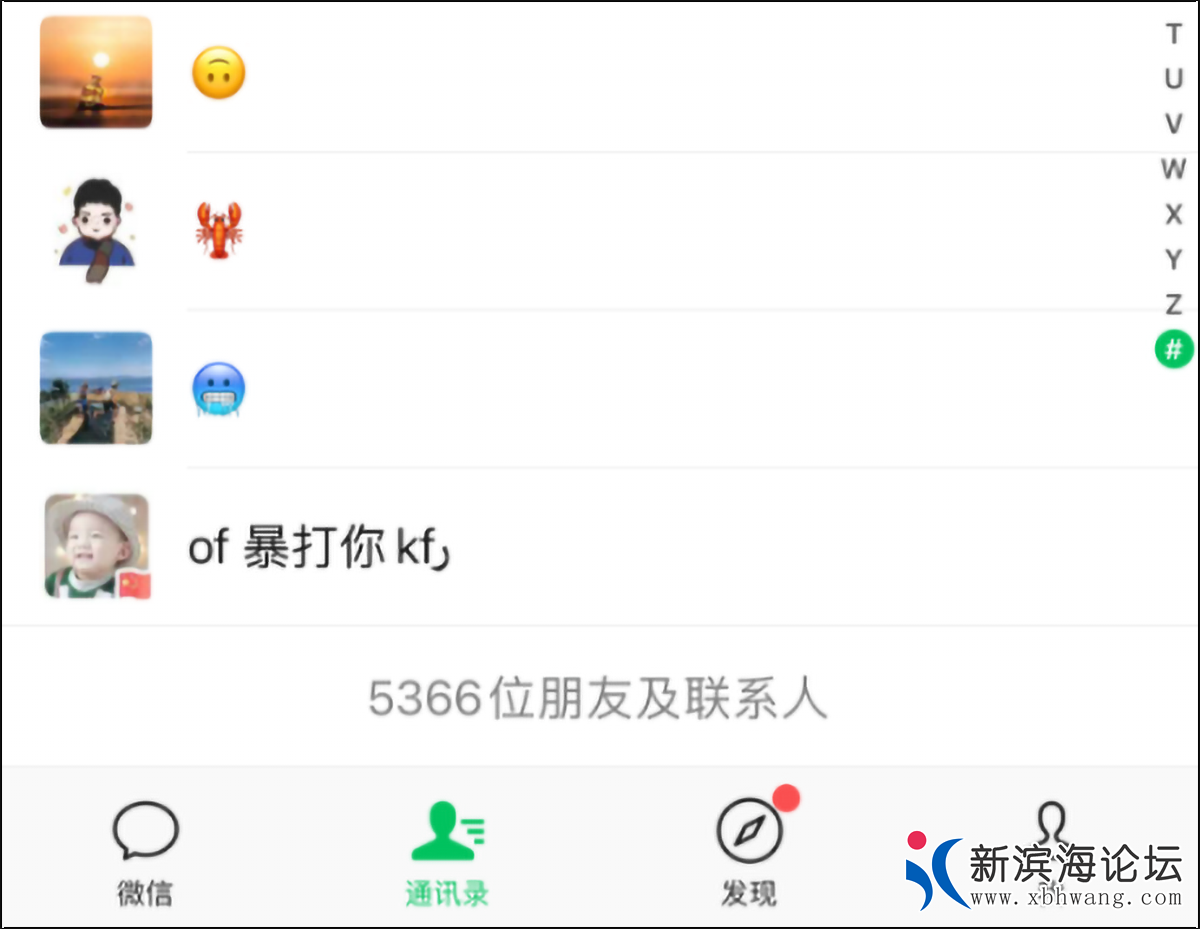Viewport: 1200px width, 929px height.
Task: Jump to letter W in the index
Action: point(1173,168)
